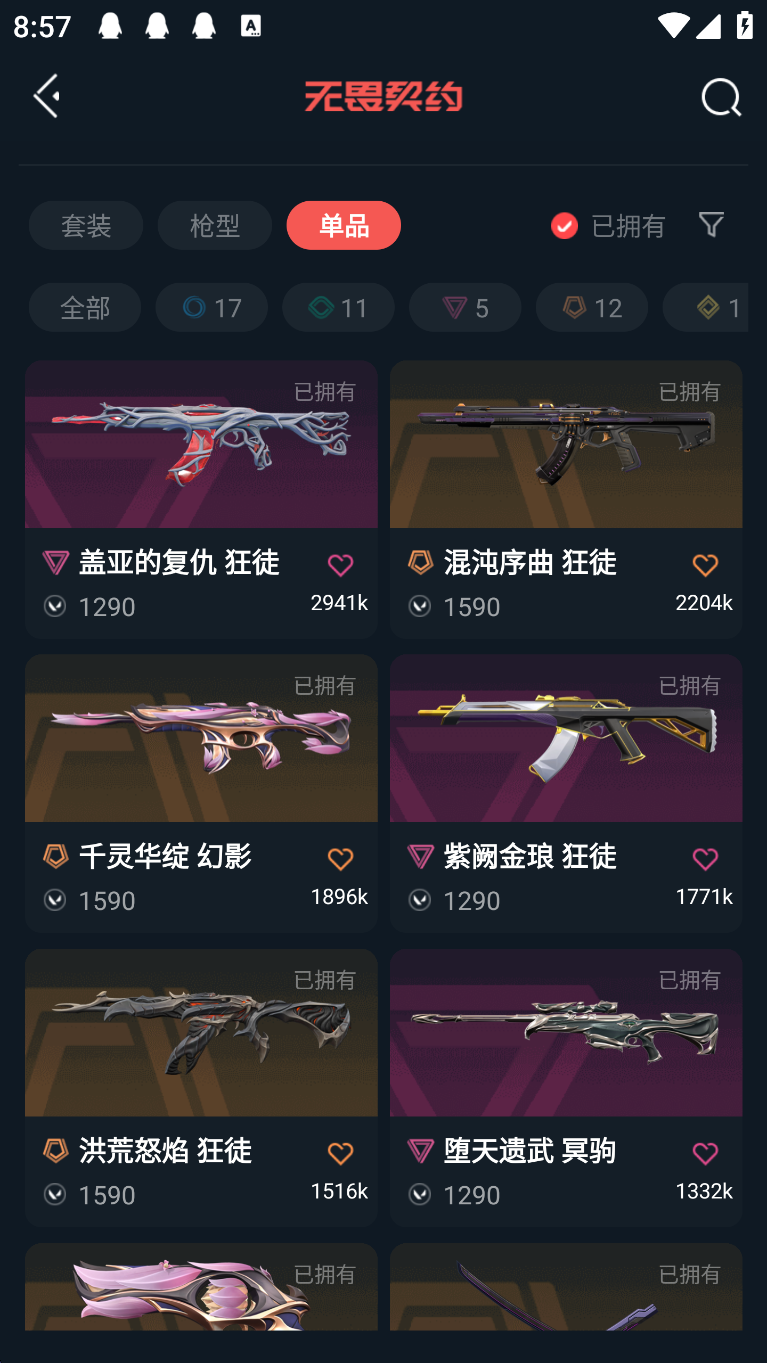The height and width of the screenshot is (1363, 767).
Task: Switch to the 套装 tab
Action: click(86, 226)
